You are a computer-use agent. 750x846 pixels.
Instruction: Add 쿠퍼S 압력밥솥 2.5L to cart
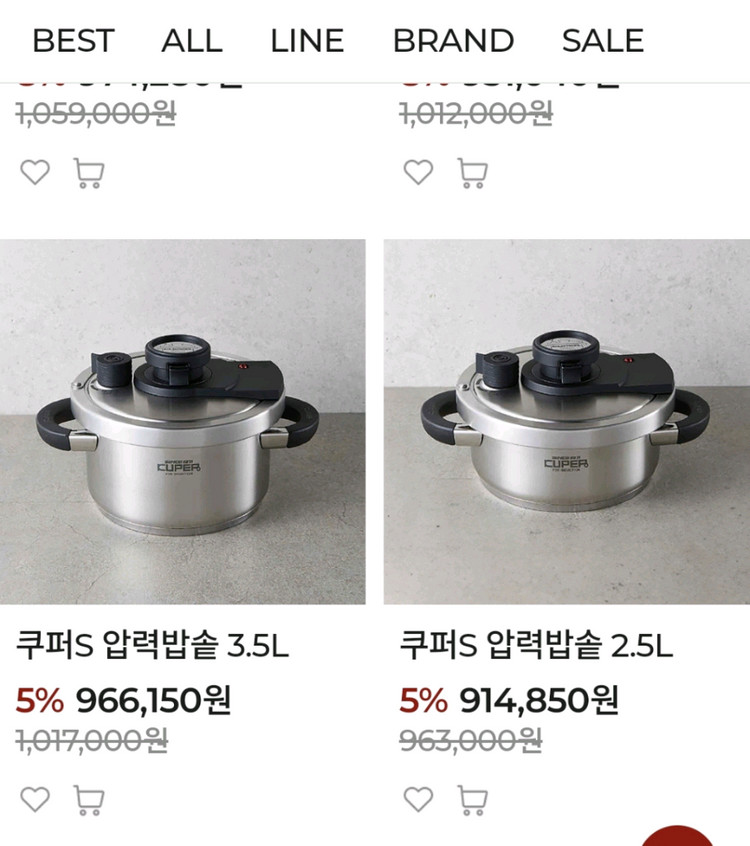tap(472, 799)
